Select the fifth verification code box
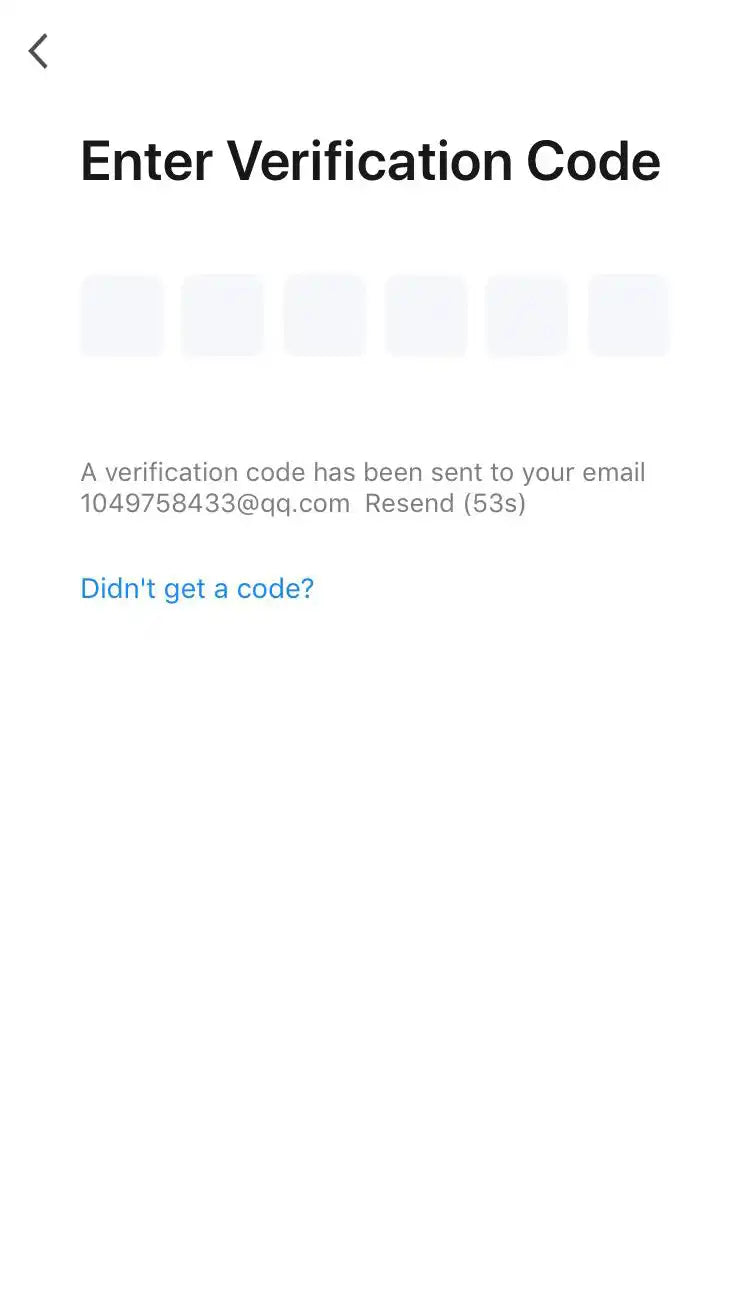Image resolution: width=750 pixels, height=1301 pixels. pyautogui.click(x=527, y=316)
